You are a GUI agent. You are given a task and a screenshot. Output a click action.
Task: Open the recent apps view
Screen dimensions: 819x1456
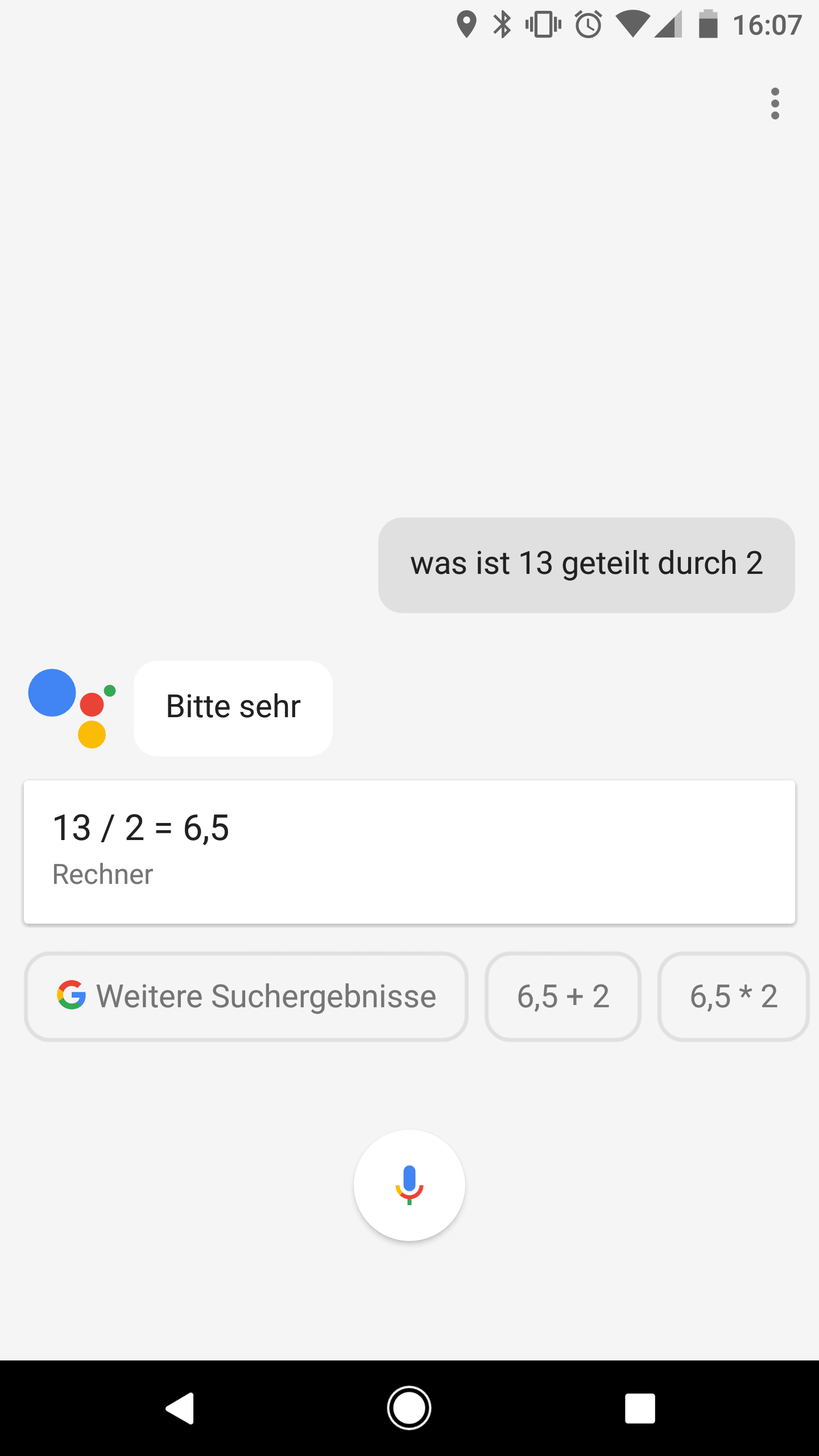(640, 1408)
